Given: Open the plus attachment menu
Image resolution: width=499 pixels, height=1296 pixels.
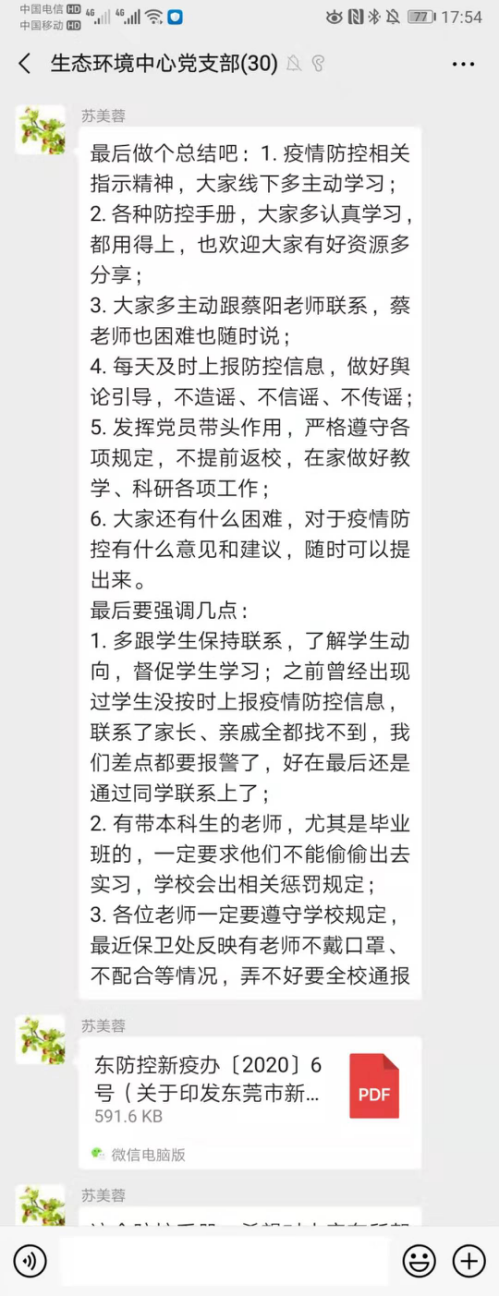Looking at the screenshot, I should pyautogui.click(x=469, y=1262).
